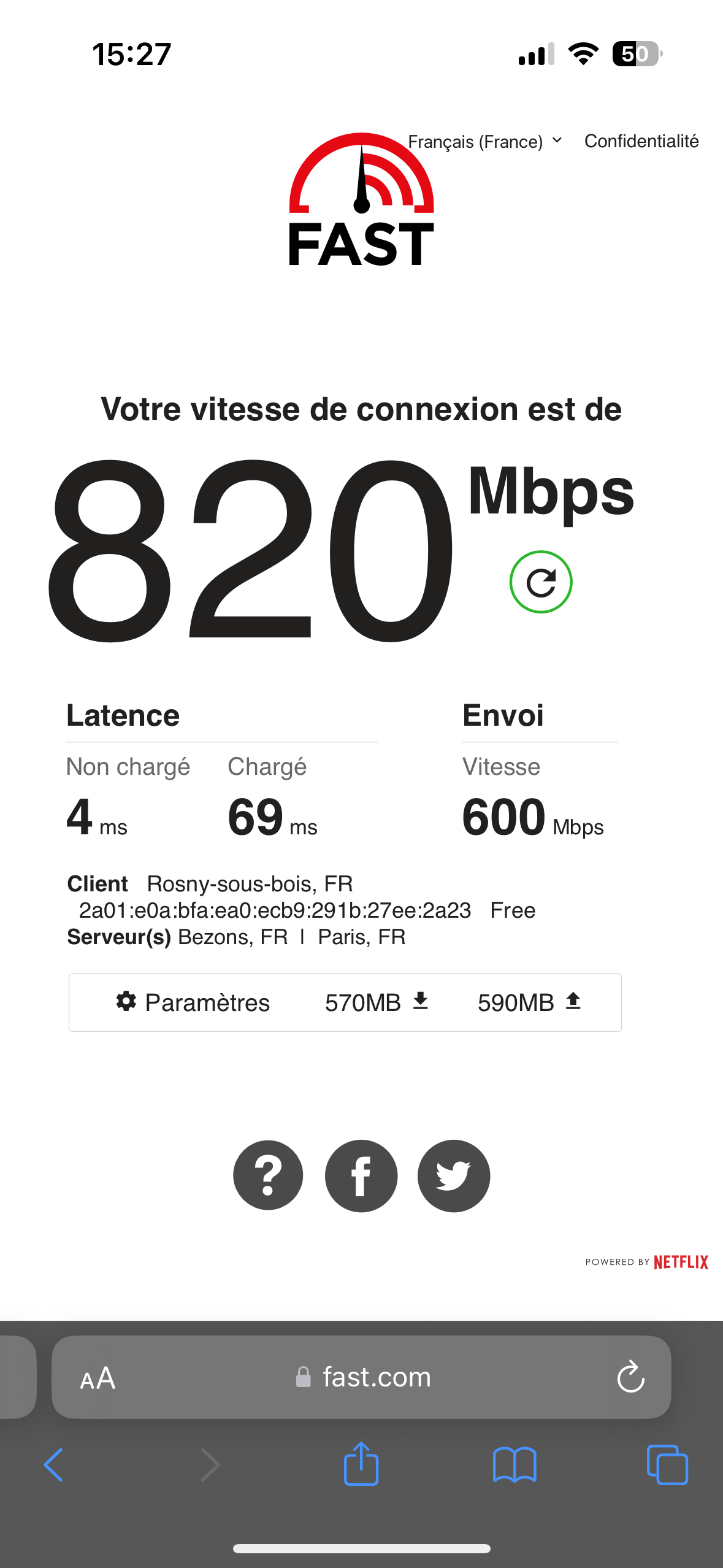Reload the page in Safari
The image size is (723, 1568).
[x=630, y=1378]
